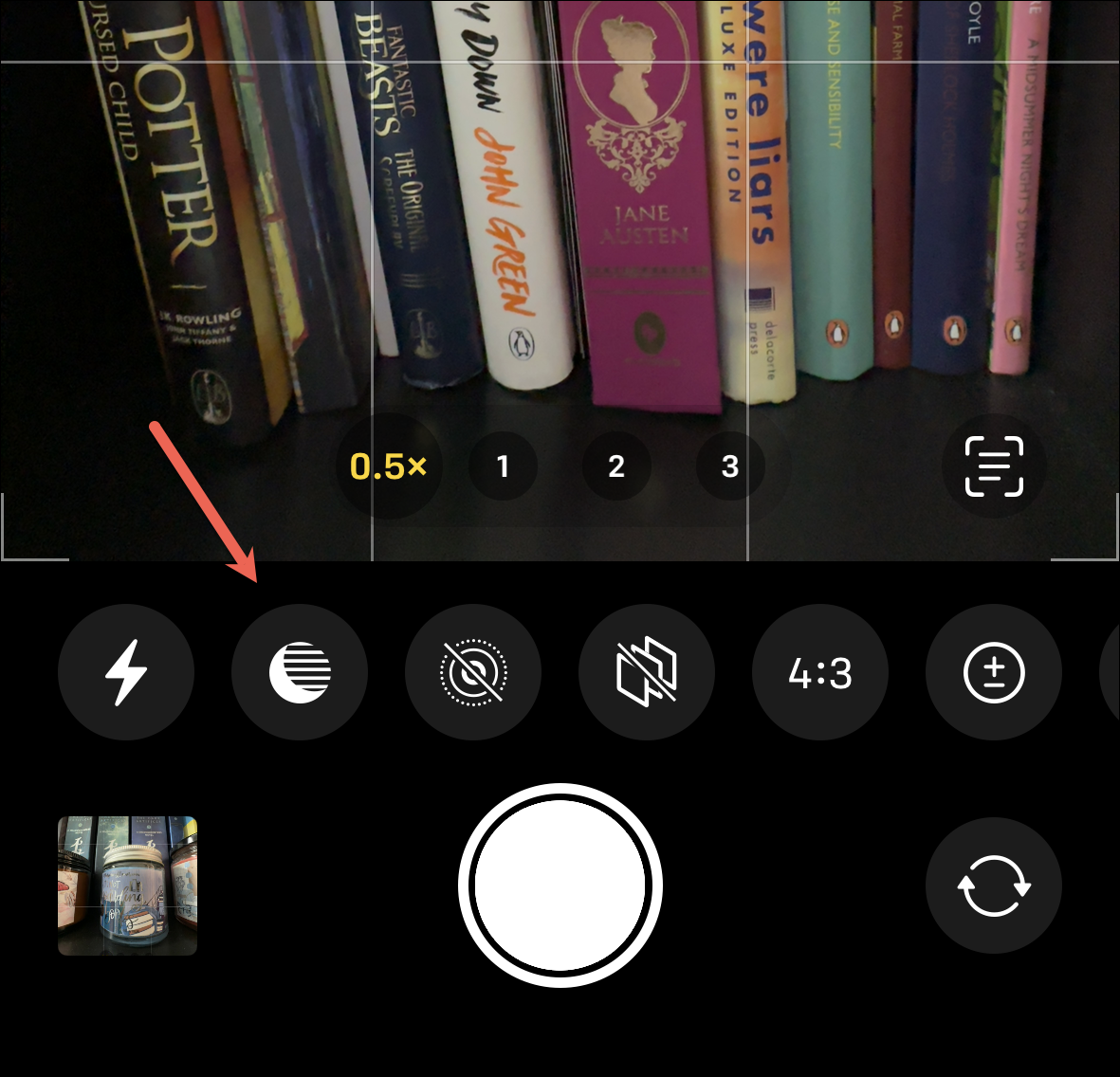The image size is (1120, 1077).
Task: Take a photo with shutter button
Action: (560, 885)
